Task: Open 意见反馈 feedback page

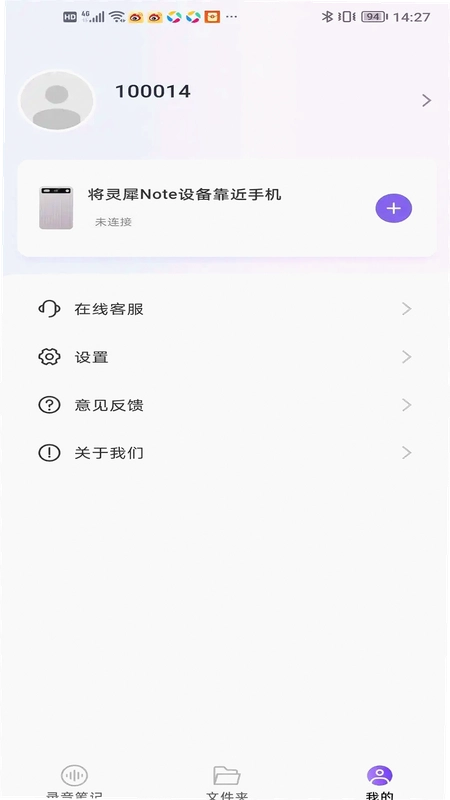Action: tap(225, 405)
